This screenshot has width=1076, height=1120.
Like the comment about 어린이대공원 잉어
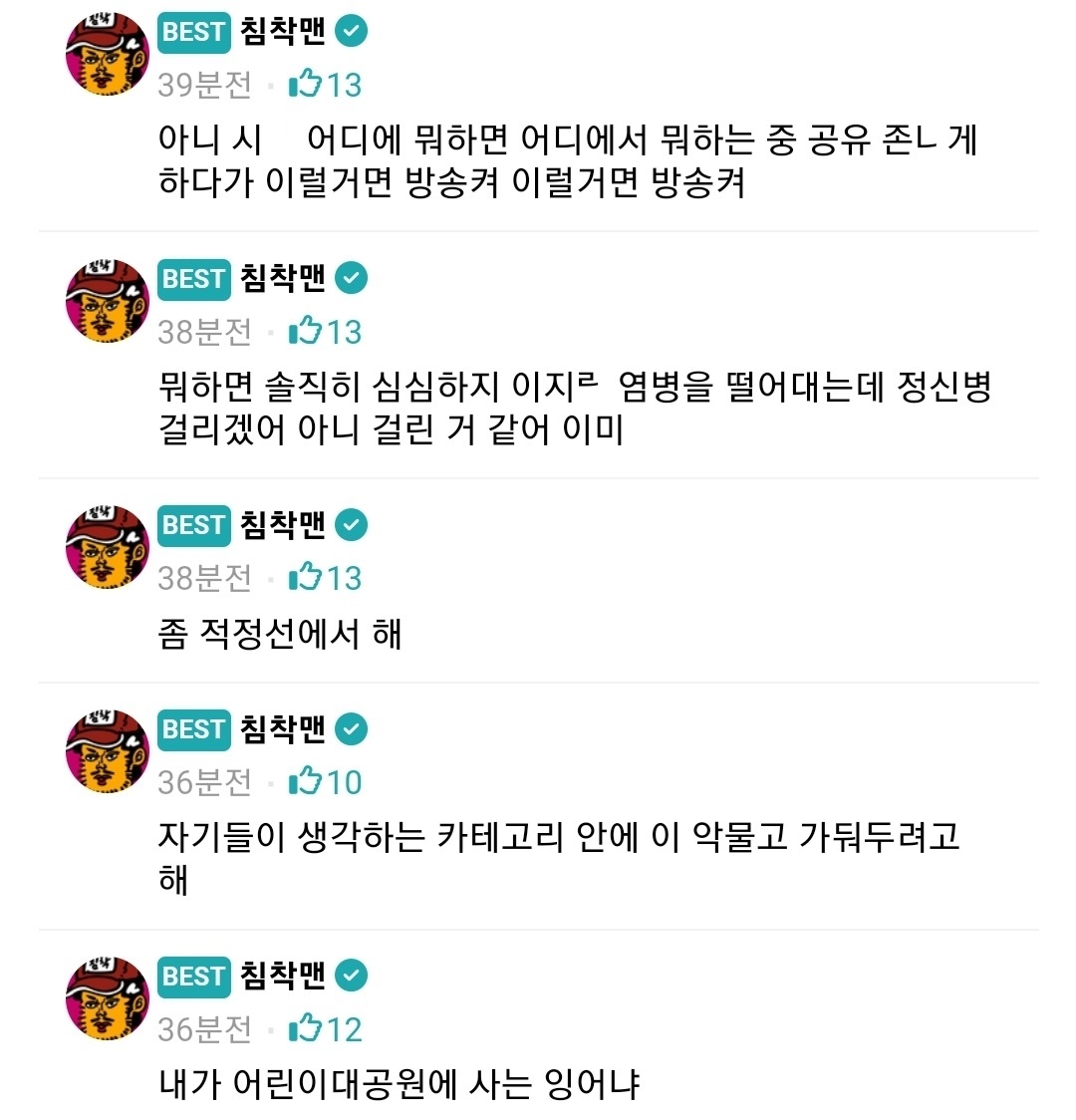click(x=304, y=1029)
